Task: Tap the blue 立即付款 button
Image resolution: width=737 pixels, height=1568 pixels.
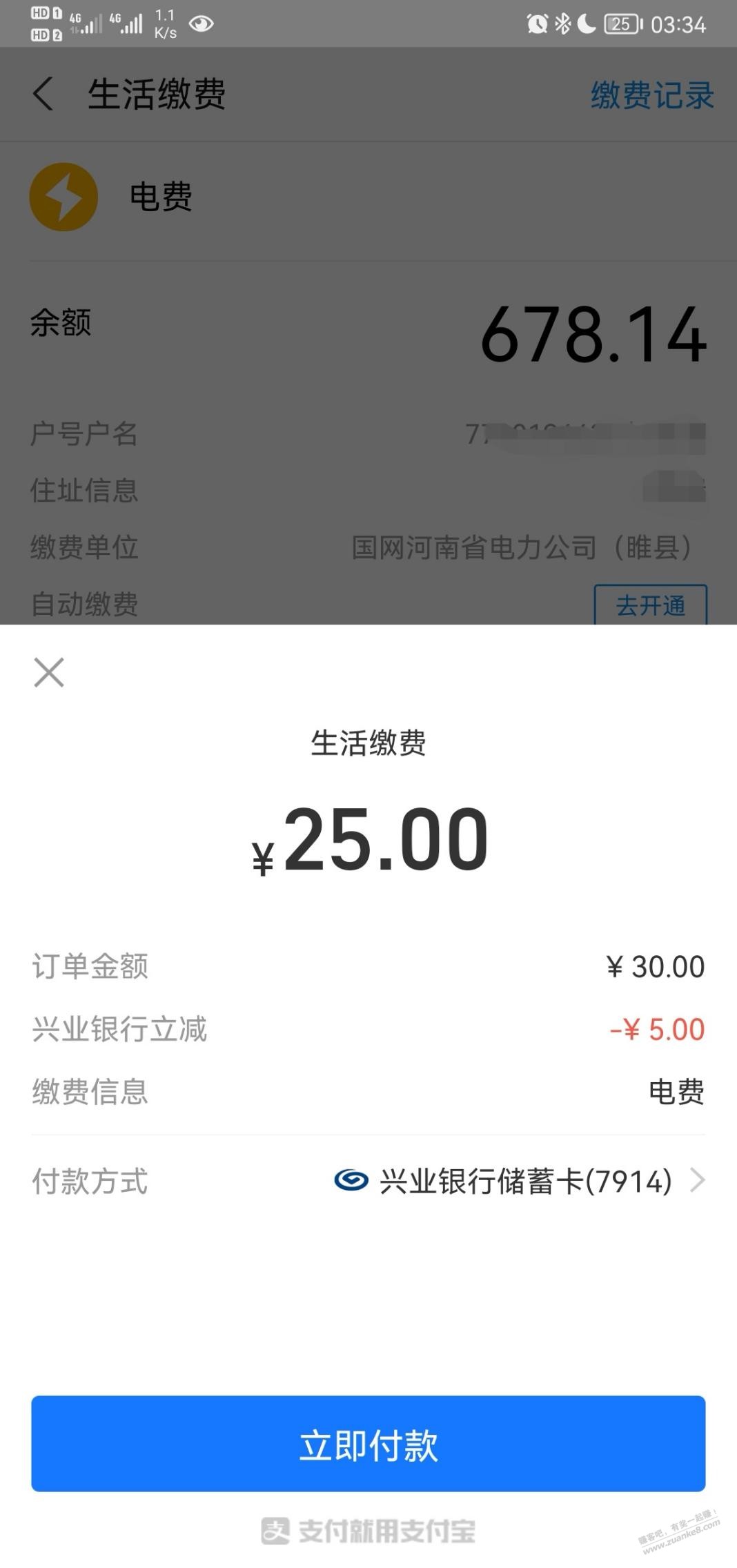Action: coord(368,1444)
